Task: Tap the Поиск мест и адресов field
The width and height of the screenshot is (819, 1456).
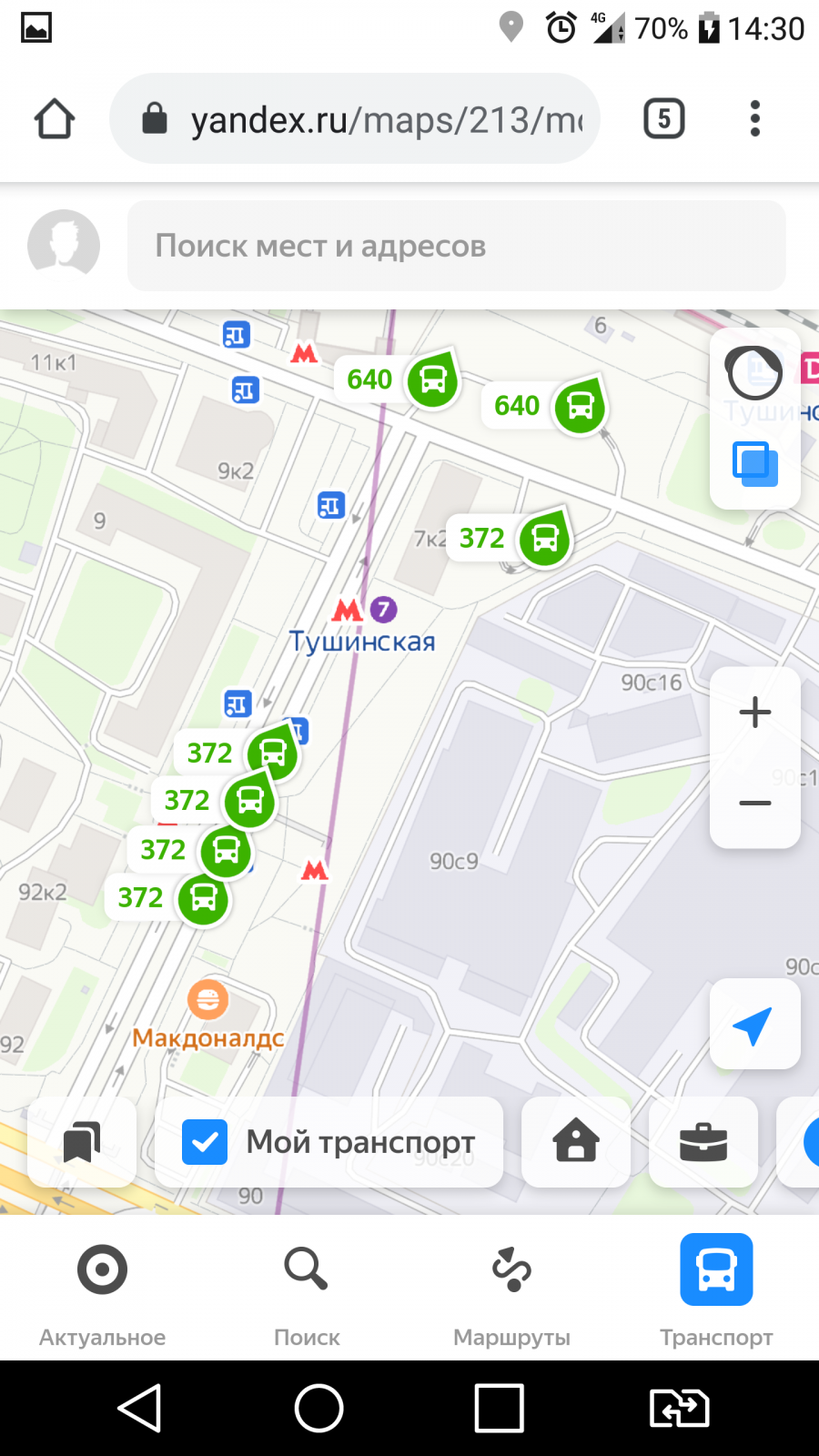Action: coord(456,246)
